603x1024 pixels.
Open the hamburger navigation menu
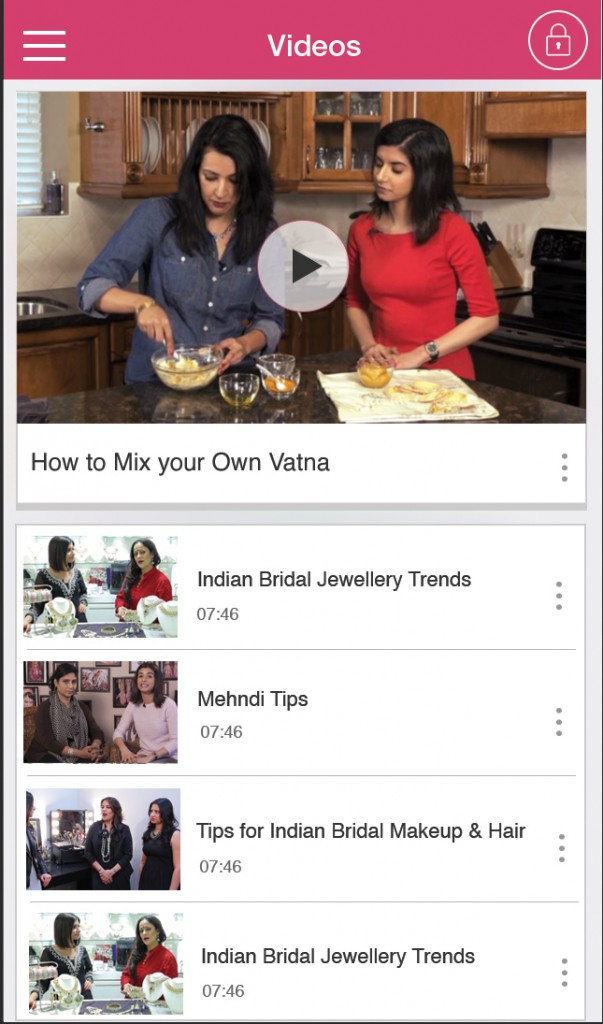click(44, 46)
